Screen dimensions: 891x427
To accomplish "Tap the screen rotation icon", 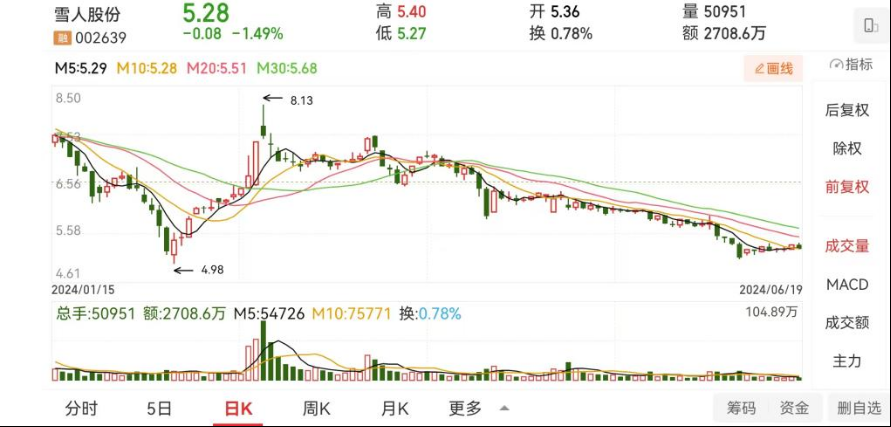I will coord(868,25).
